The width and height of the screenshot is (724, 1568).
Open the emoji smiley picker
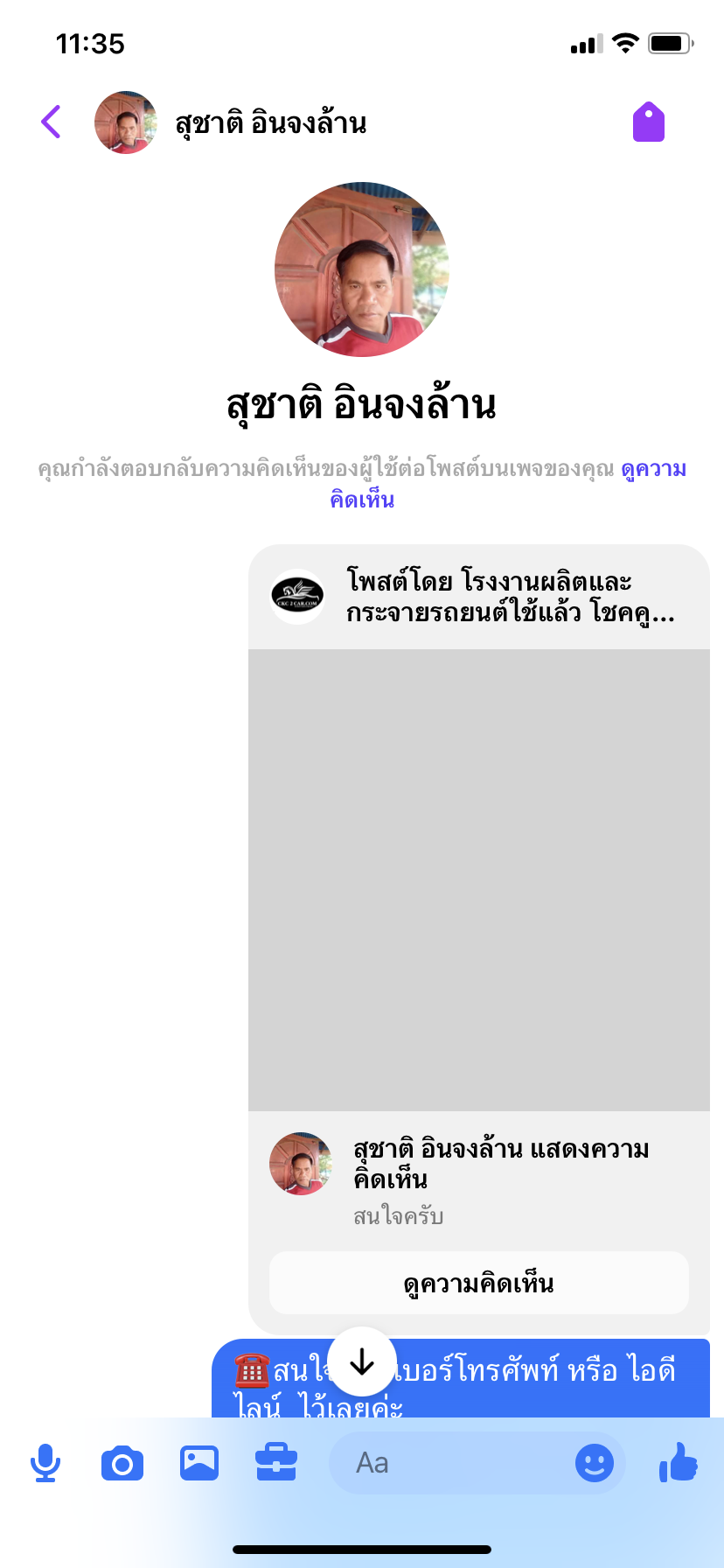[595, 1463]
